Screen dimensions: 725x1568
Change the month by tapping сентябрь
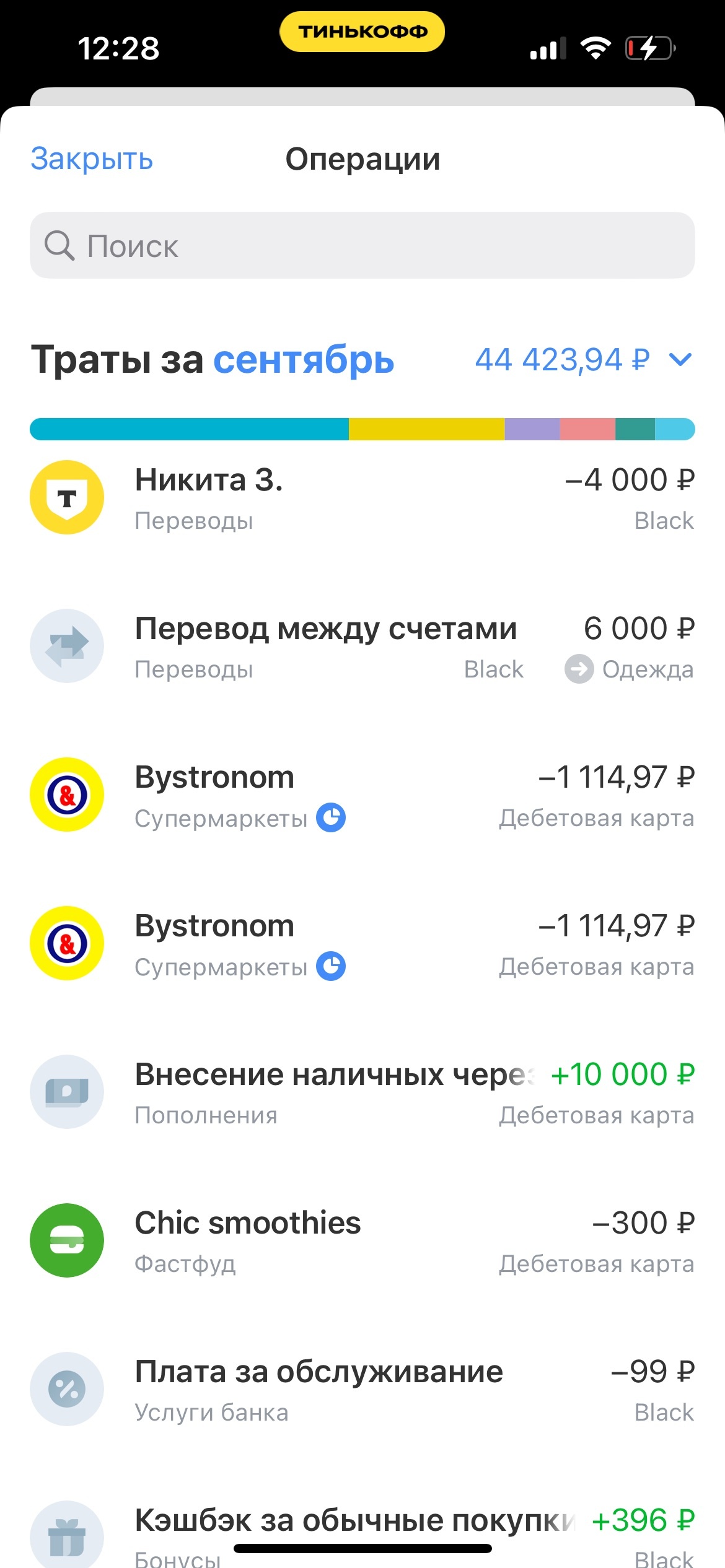click(304, 360)
